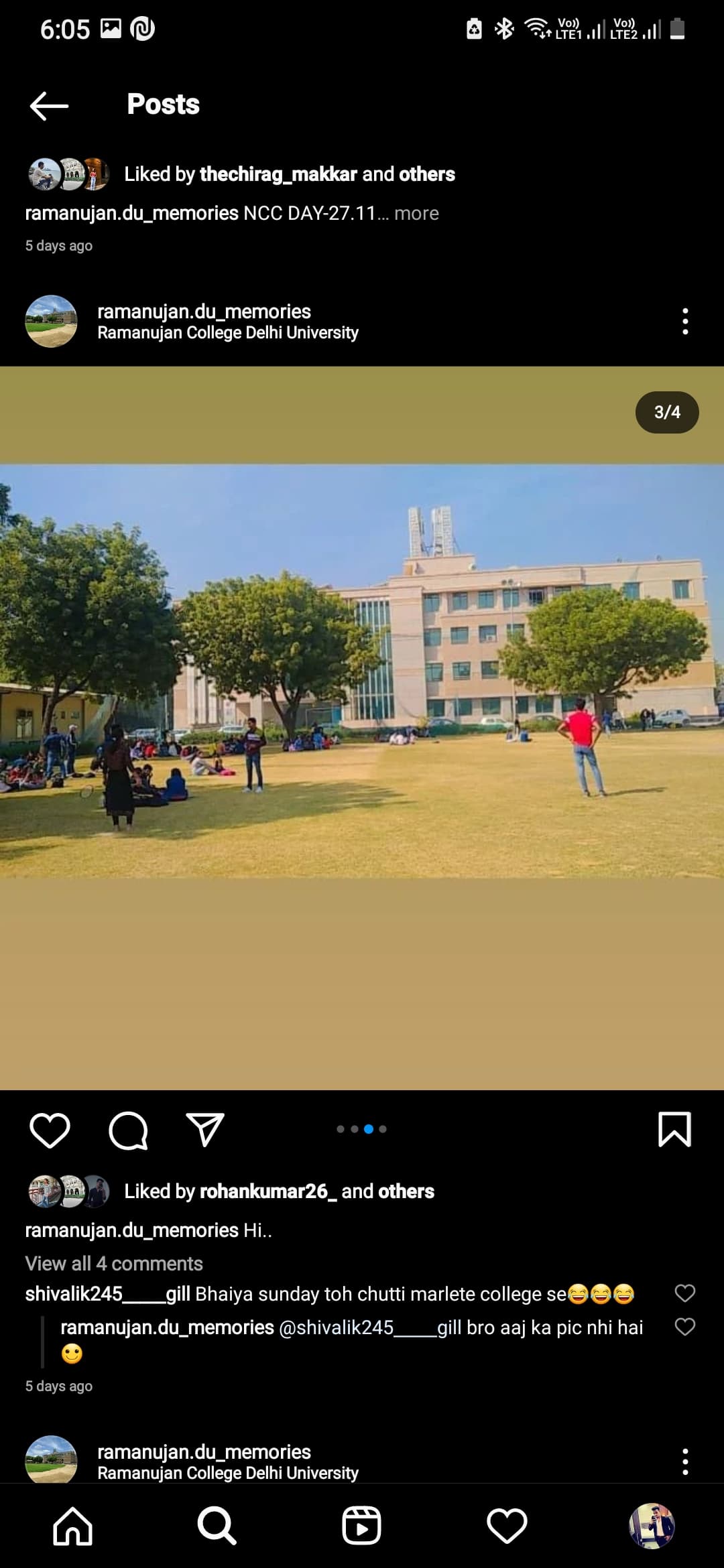
Task: Like the reply 'bro aaj ka pic nhi hai'
Action: pyautogui.click(x=684, y=1327)
